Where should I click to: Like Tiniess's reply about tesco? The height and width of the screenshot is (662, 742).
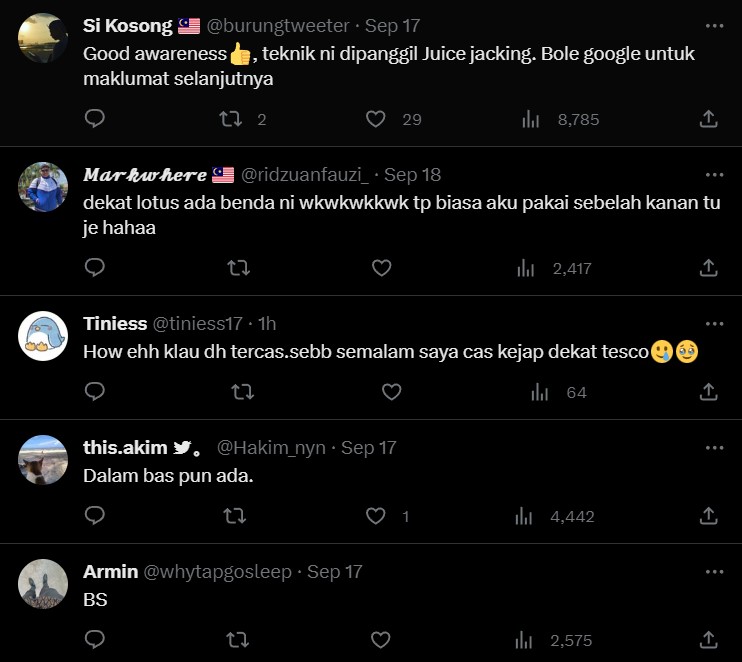pyautogui.click(x=392, y=392)
